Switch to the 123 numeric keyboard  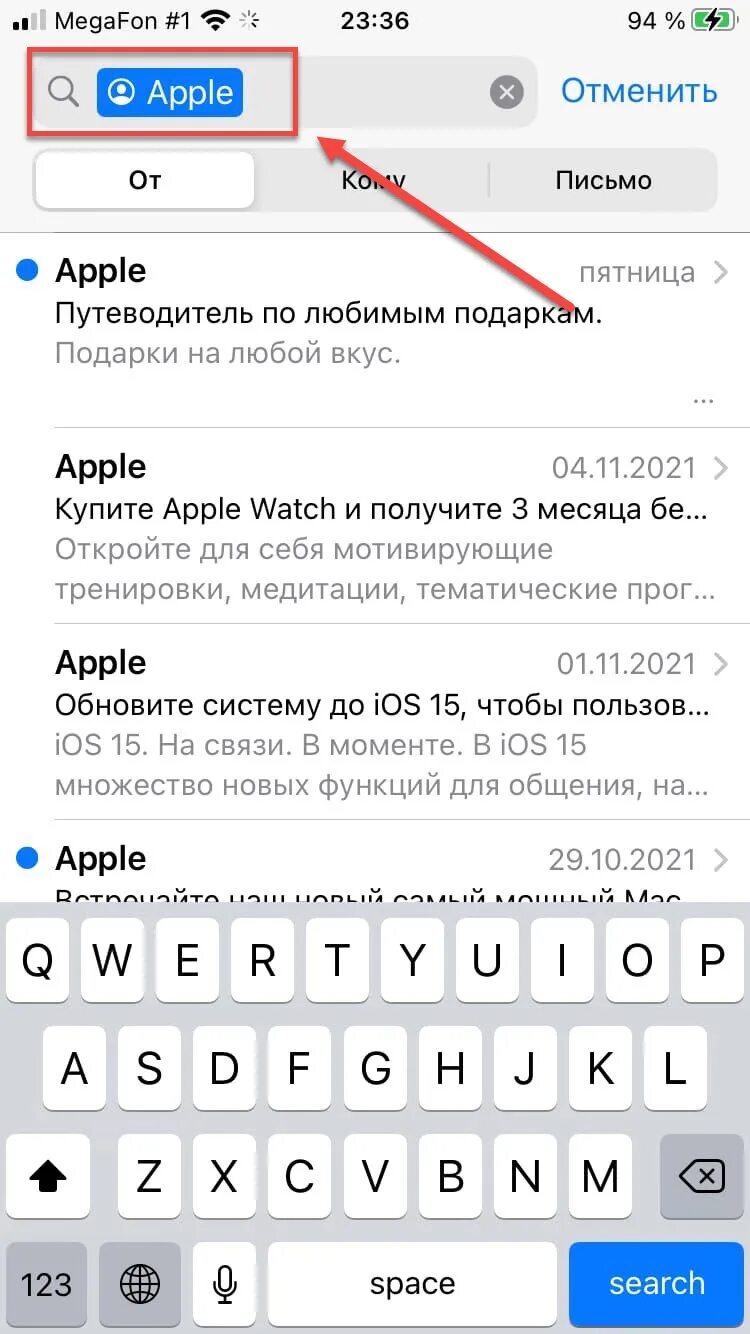46,1284
